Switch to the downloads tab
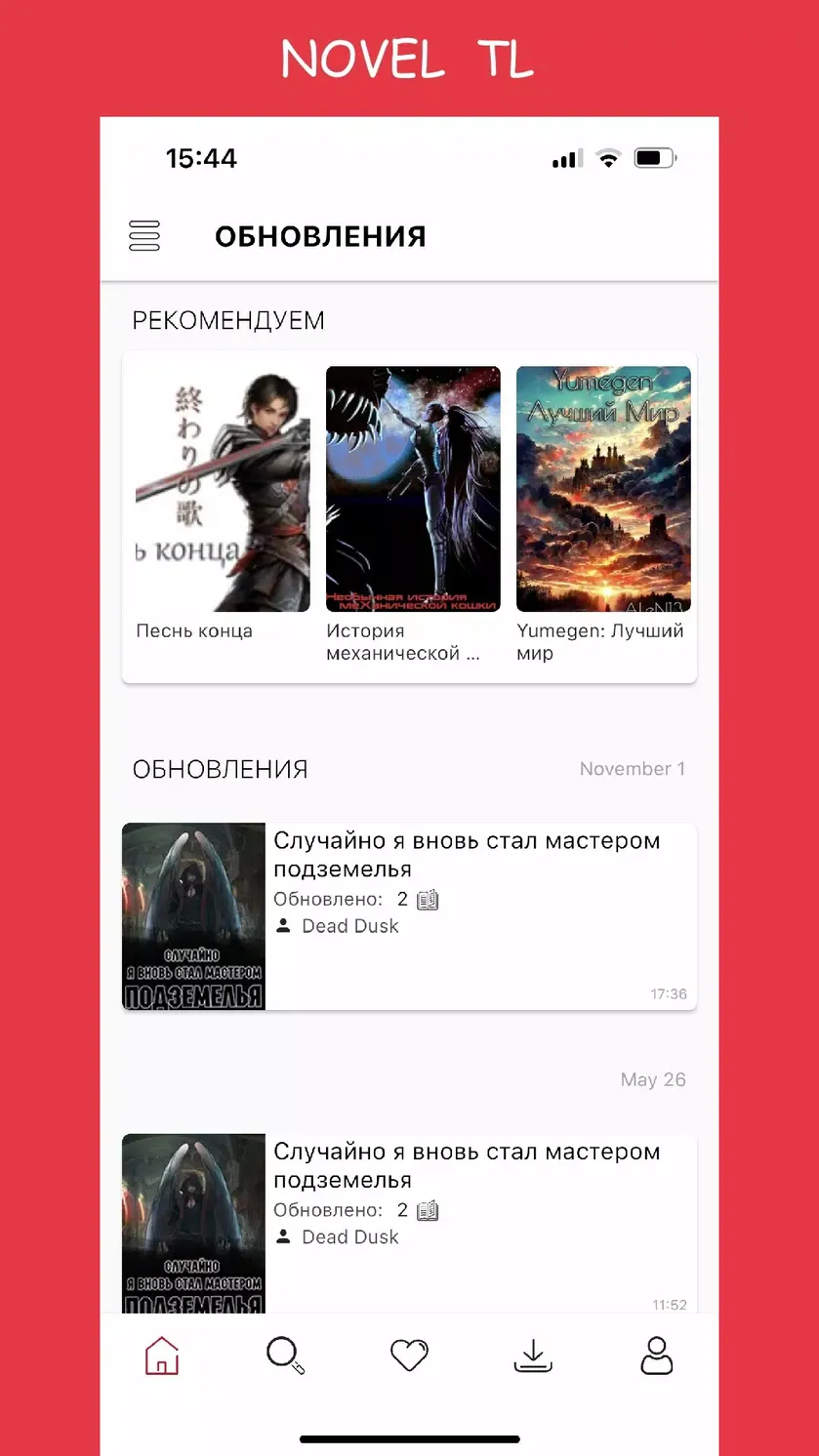The height and width of the screenshot is (1456, 819). [533, 1355]
